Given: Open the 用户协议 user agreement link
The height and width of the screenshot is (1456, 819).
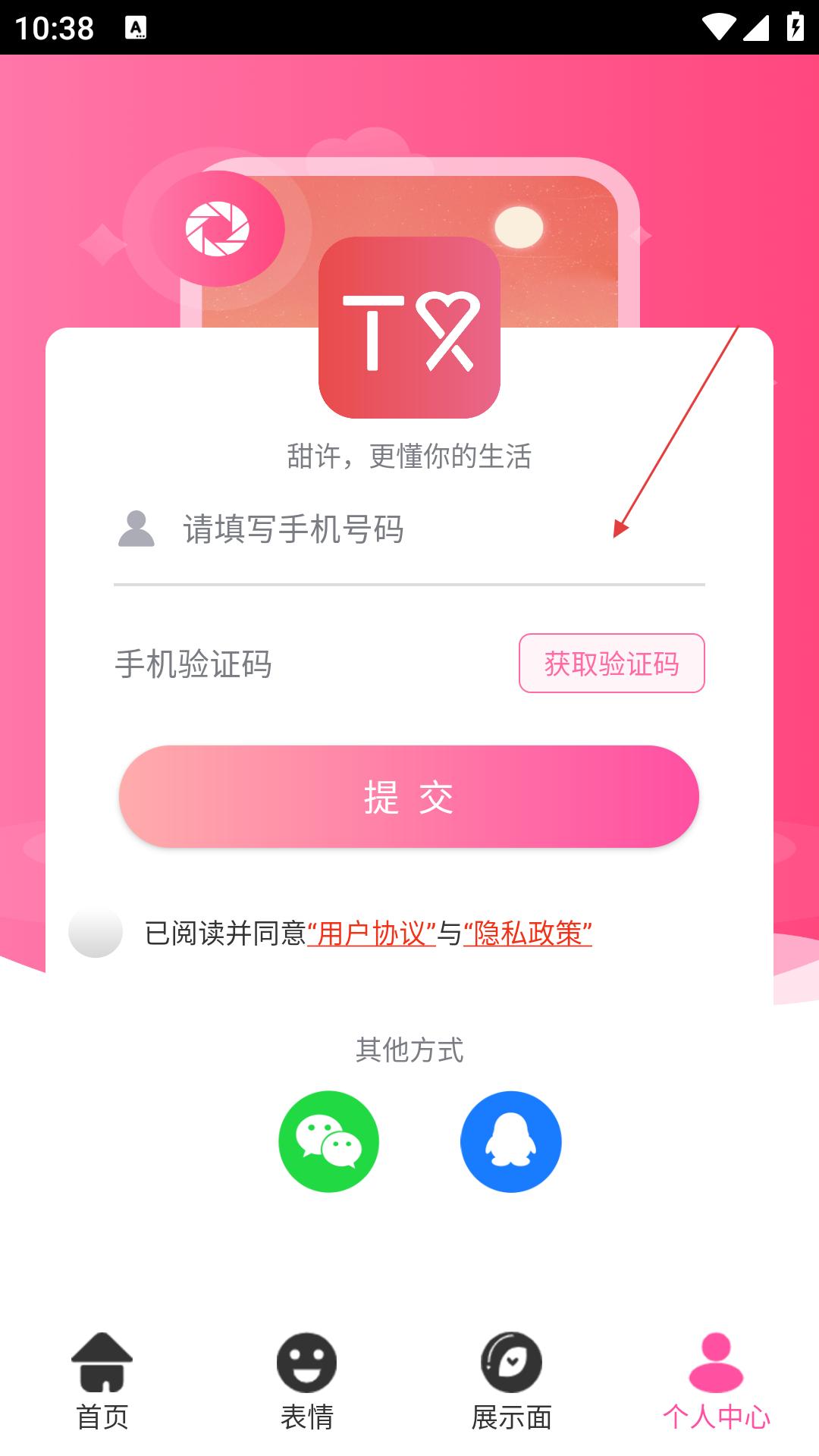Looking at the screenshot, I should 372,934.
